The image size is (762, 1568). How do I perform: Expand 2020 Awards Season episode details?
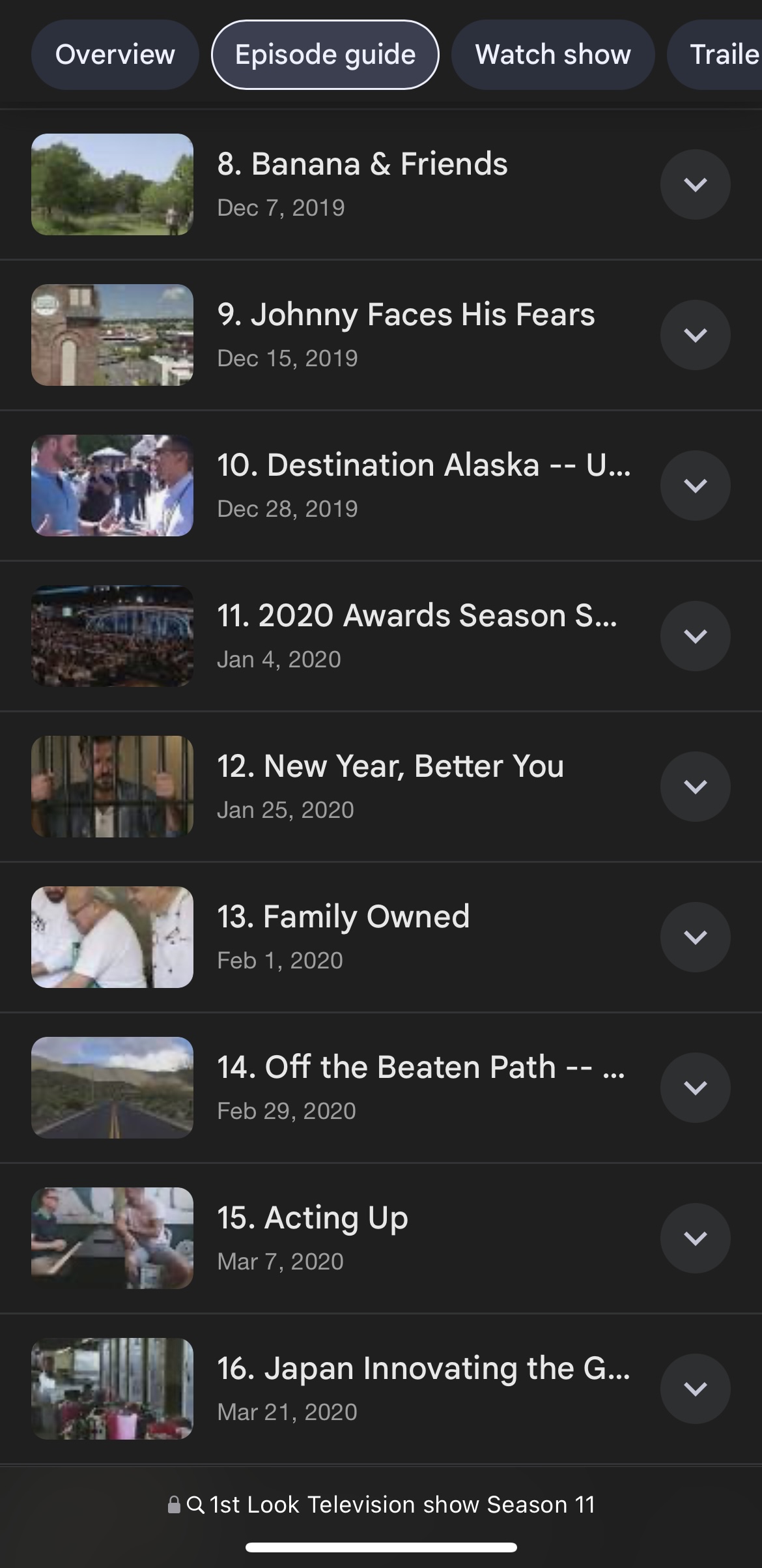point(695,636)
